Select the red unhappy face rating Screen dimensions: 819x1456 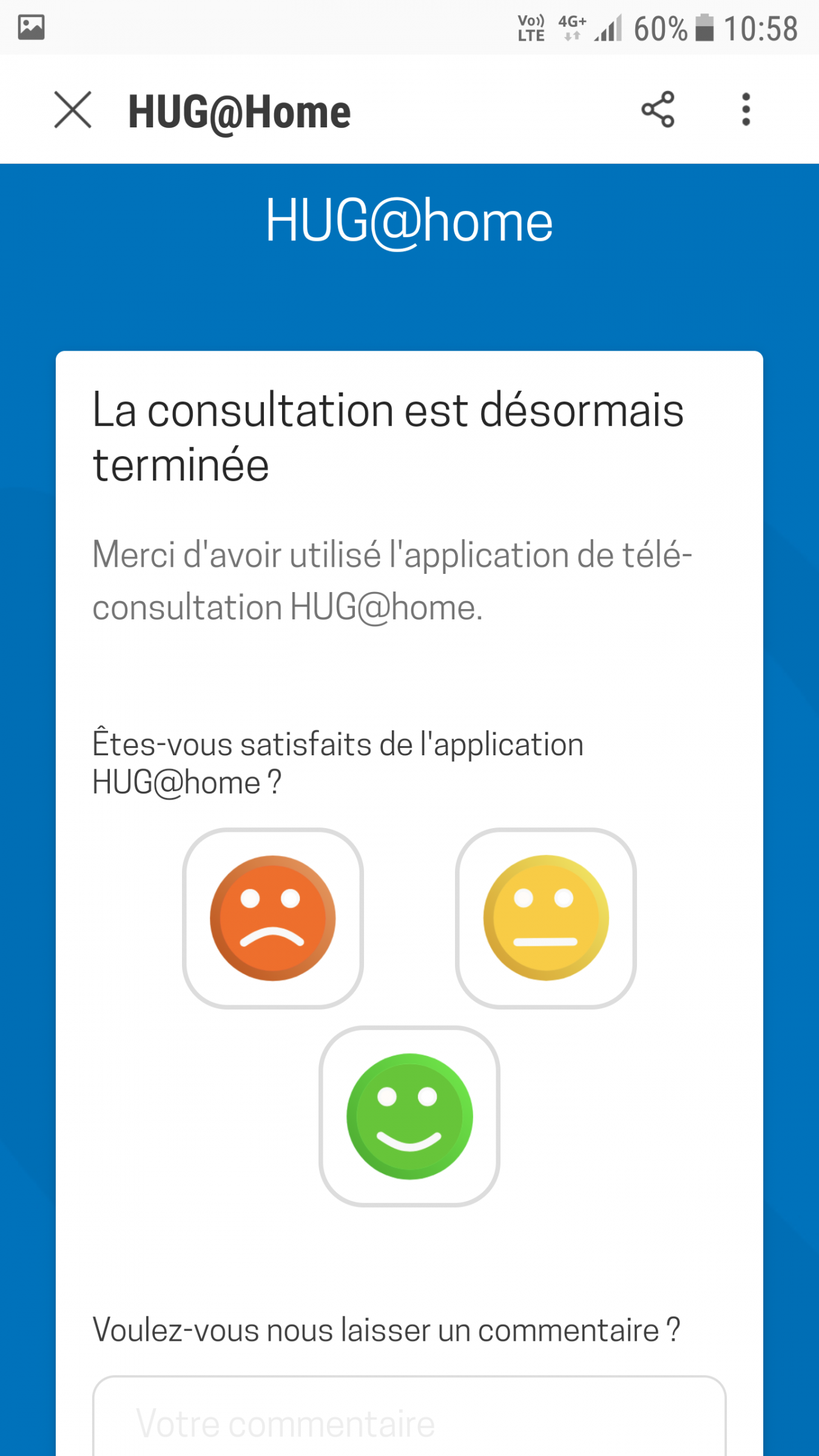(273, 918)
